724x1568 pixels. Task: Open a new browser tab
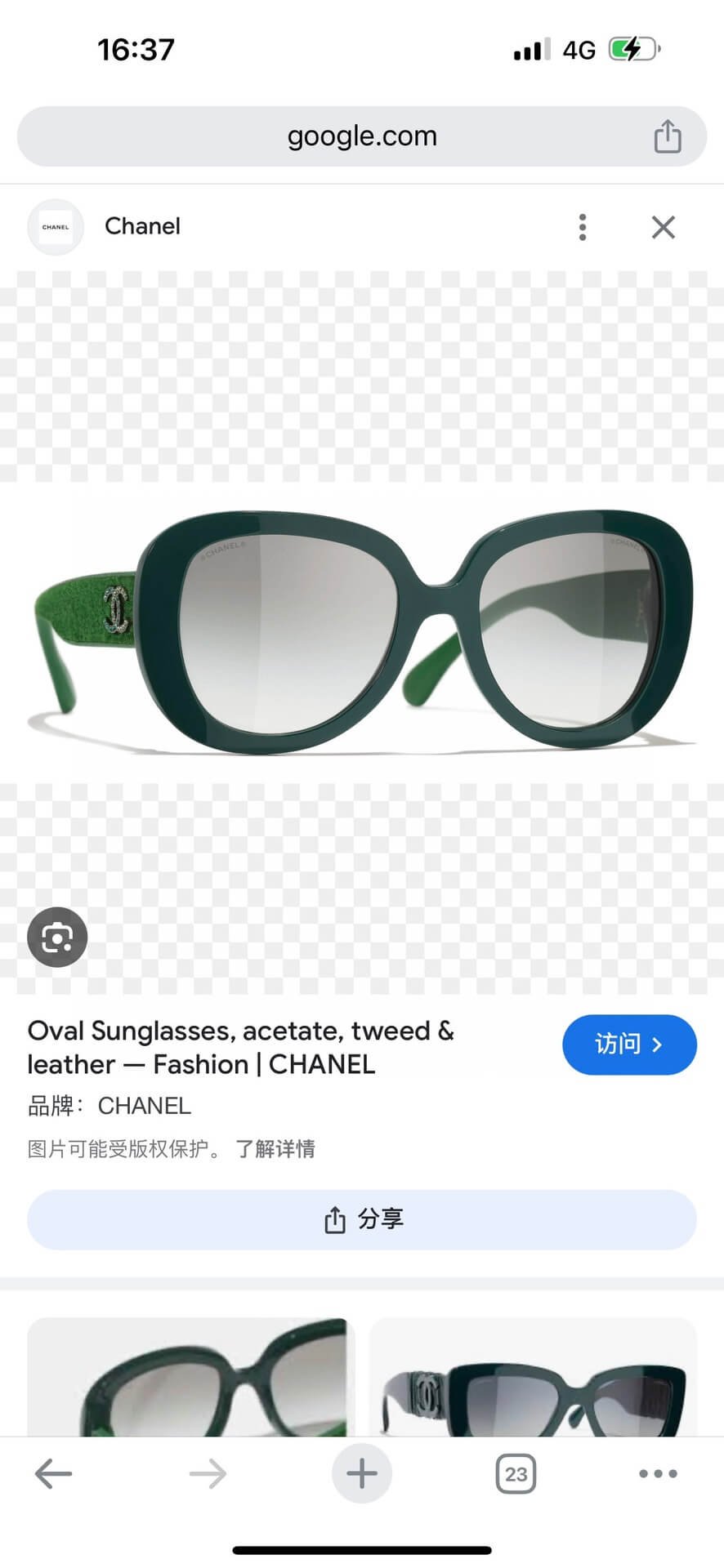361,1474
